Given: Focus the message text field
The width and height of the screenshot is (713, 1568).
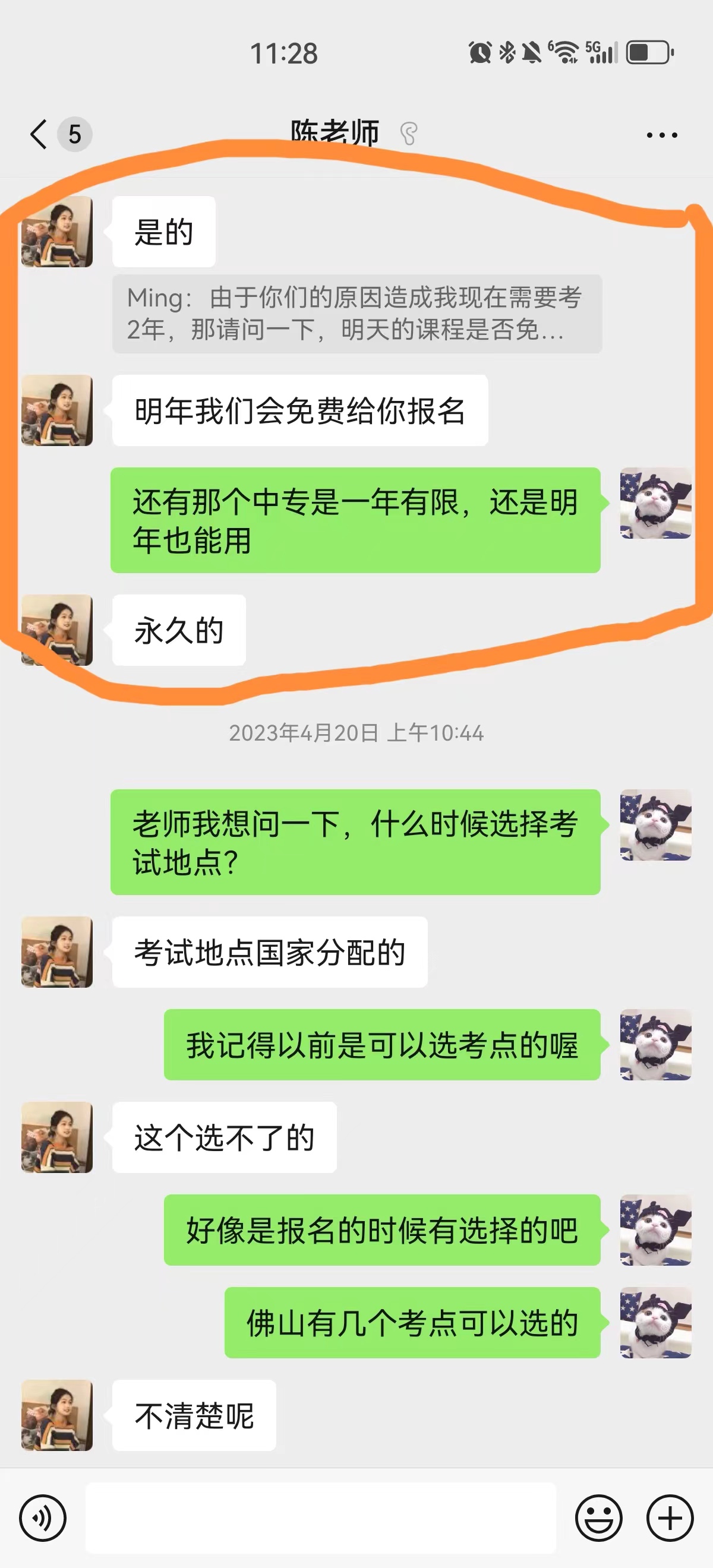Looking at the screenshot, I should 320,1518.
